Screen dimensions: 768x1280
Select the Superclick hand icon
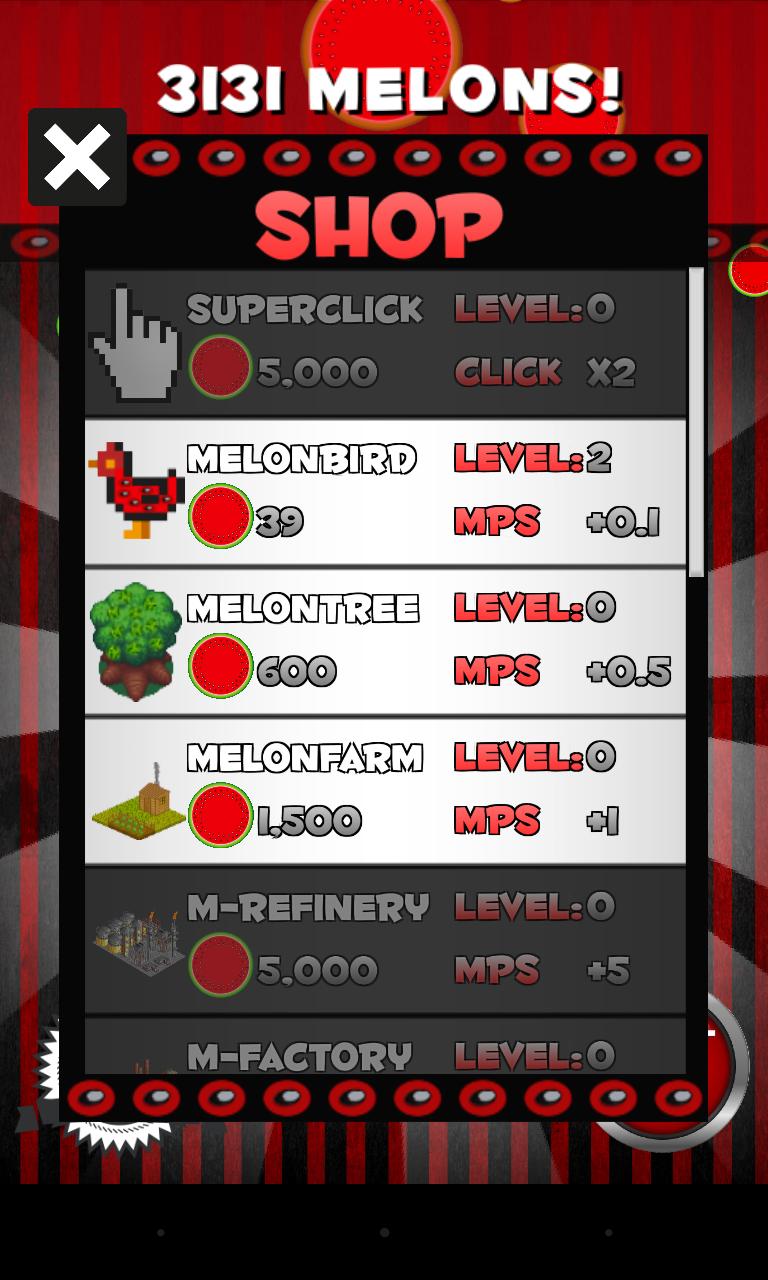click(x=137, y=343)
